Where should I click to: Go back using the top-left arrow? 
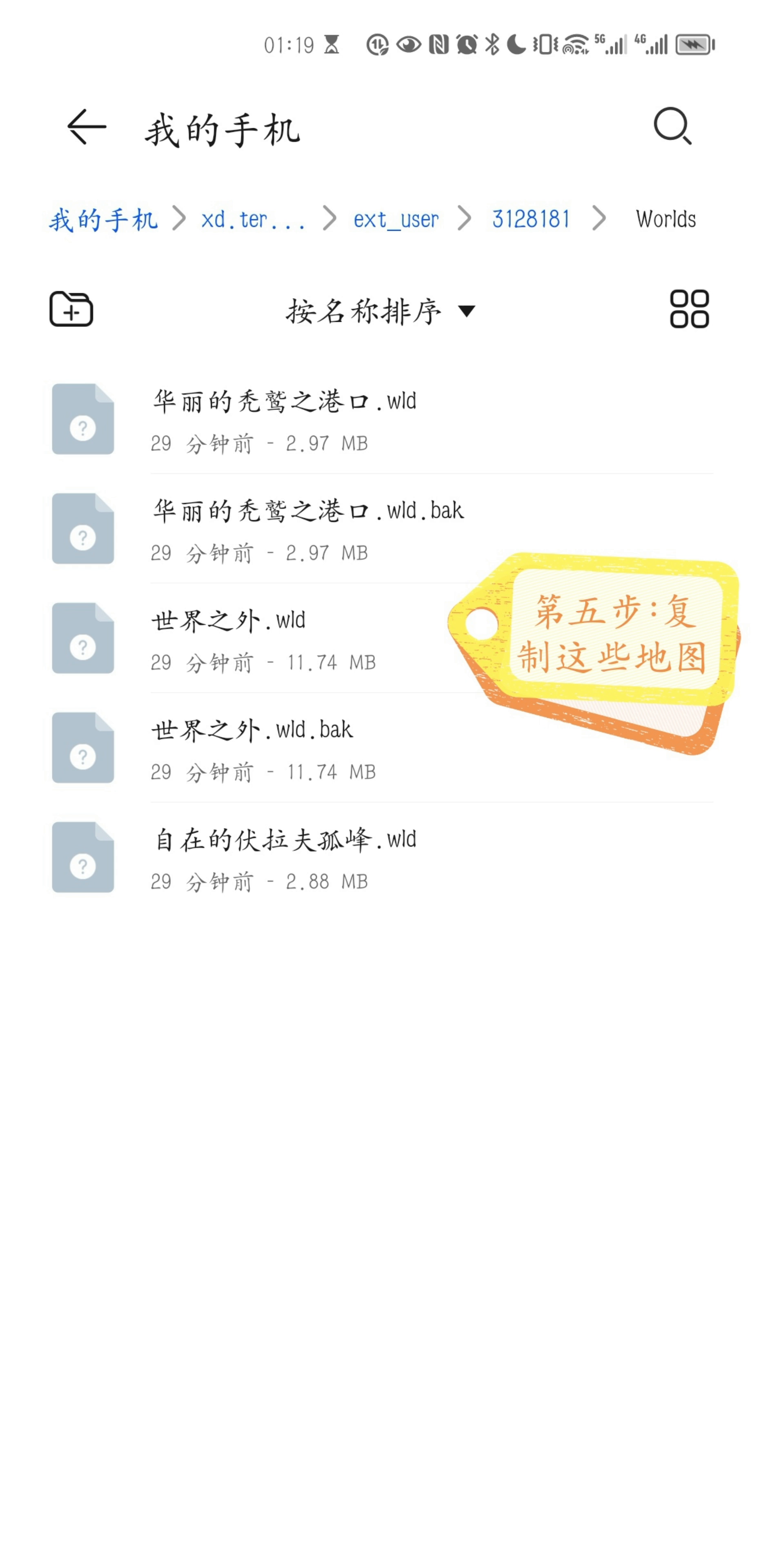click(87, 127)
